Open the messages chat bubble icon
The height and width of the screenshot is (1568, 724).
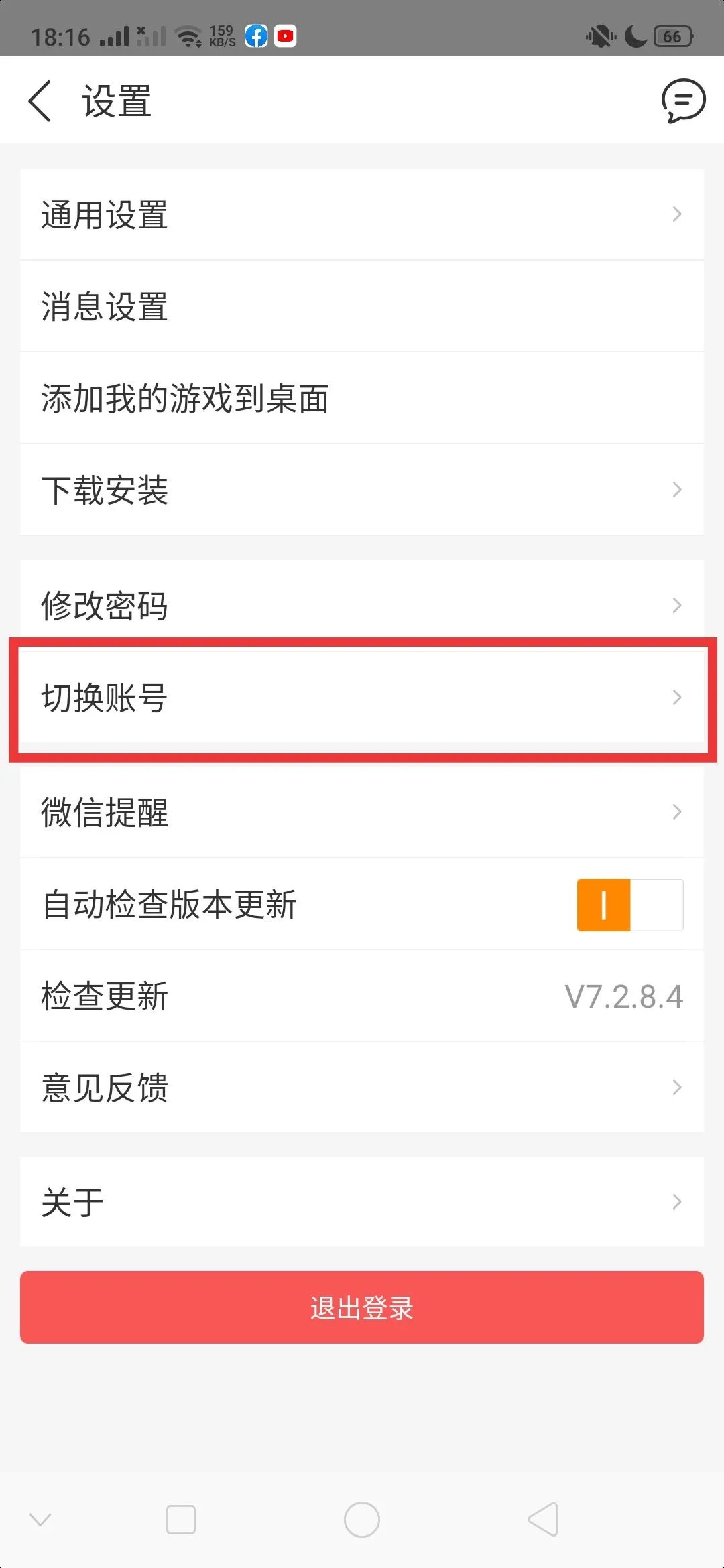coord(682,101)
